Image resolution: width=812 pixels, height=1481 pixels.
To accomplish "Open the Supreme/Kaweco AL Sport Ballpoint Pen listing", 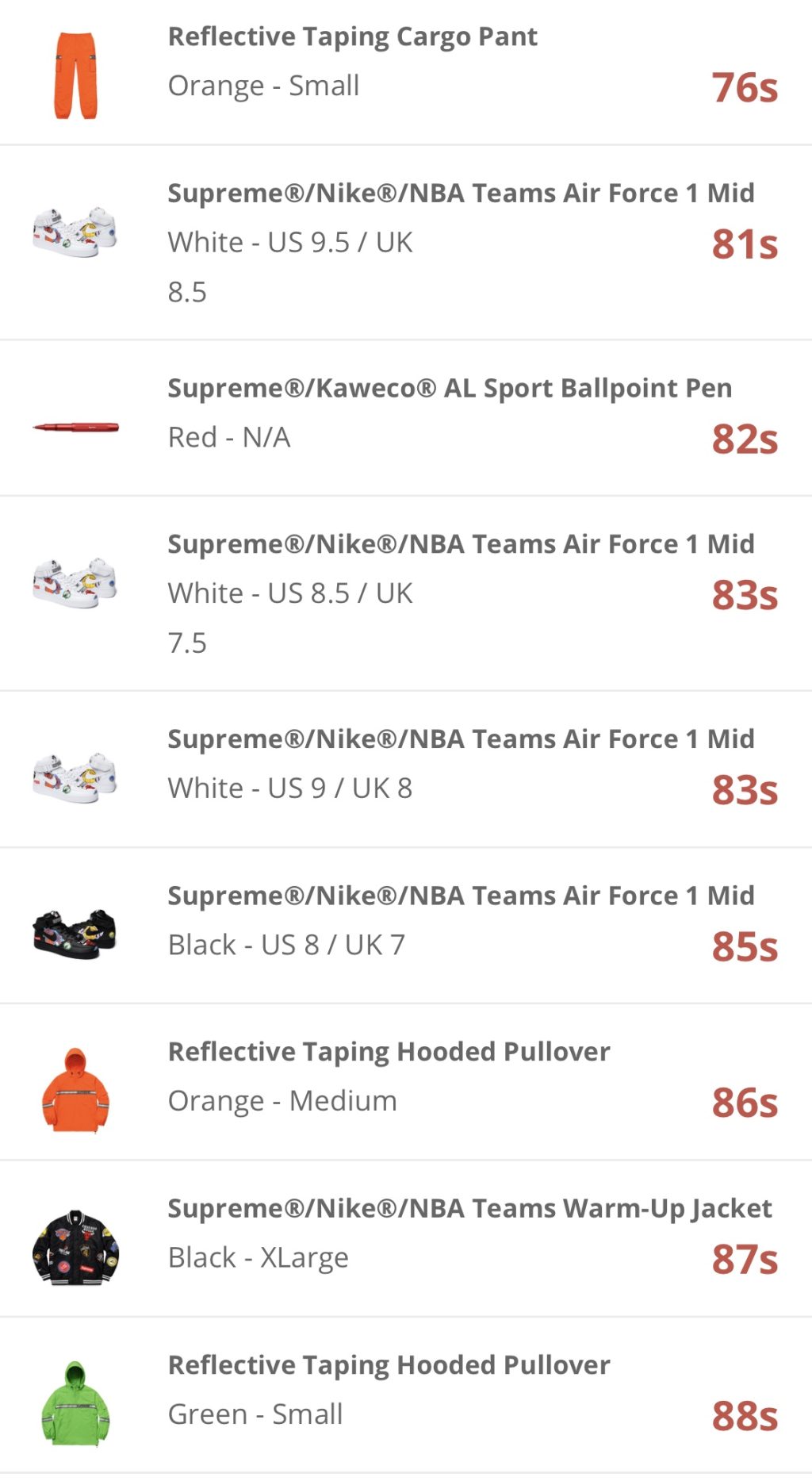I will click(450, 388).
